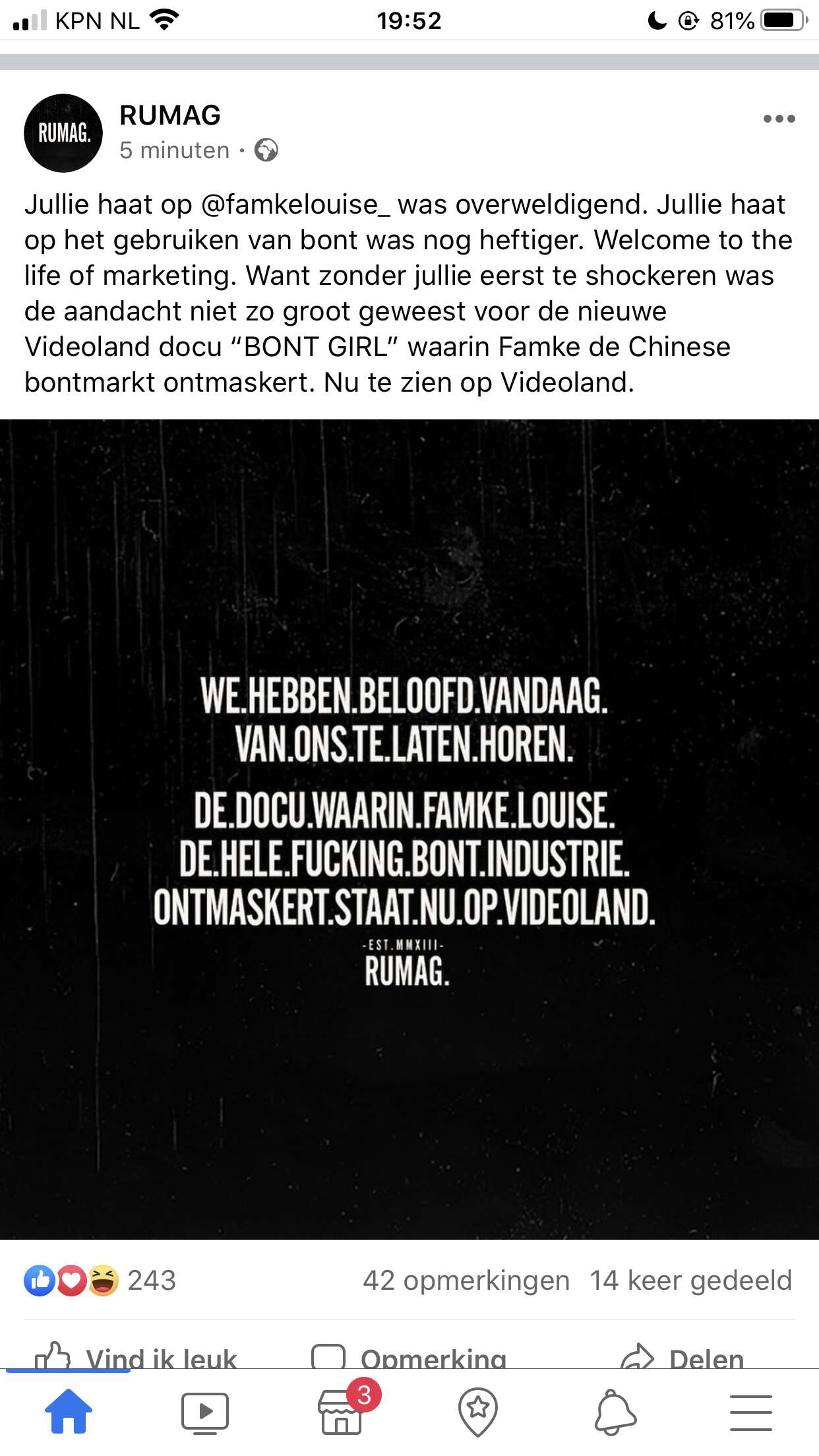Screen dimensions: 819x1456
Task: Go to the Home feed tab
Action: [x=69, y=1412]
